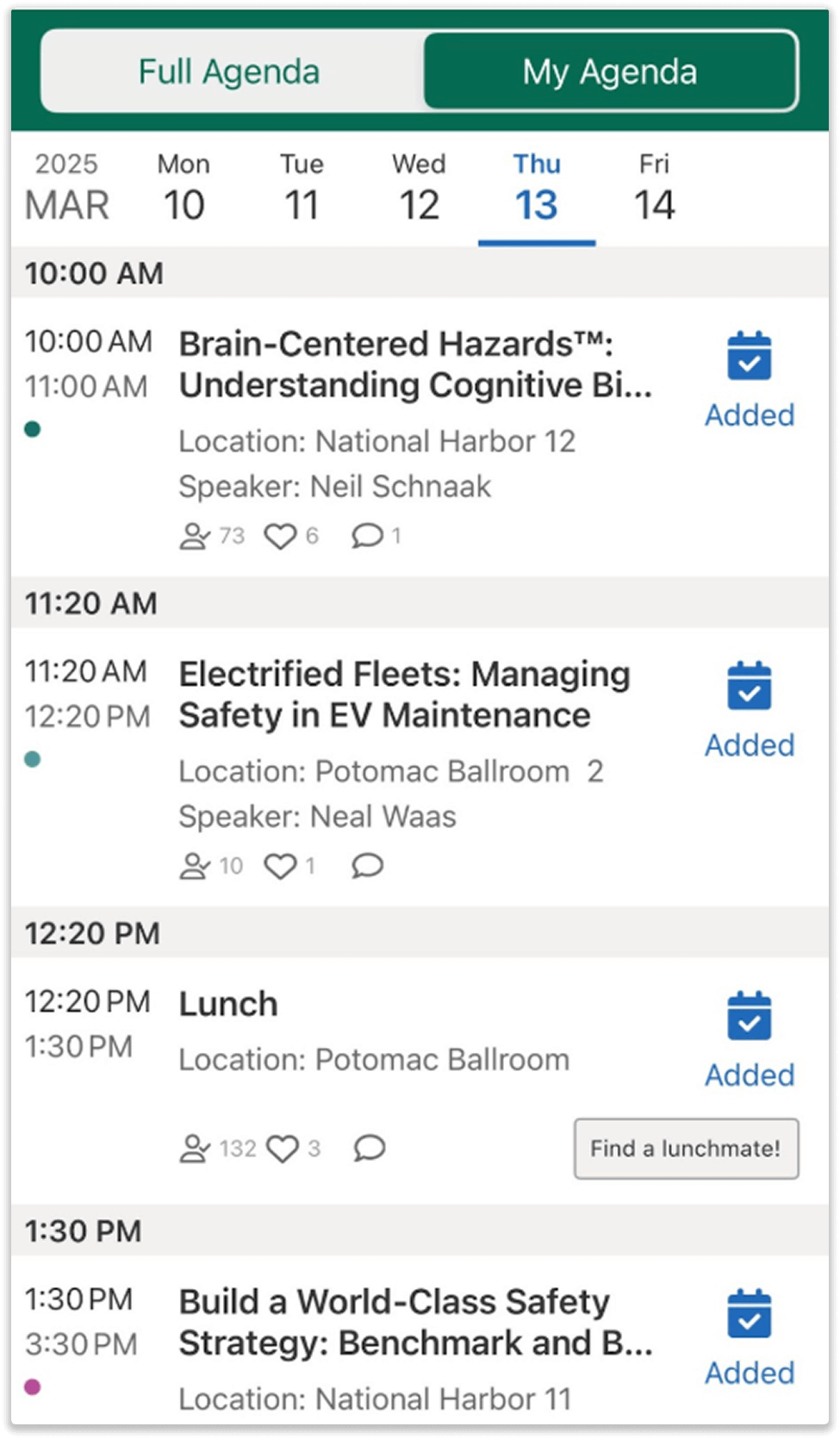This screenshot has width=840, height=1439.
Task: Jump to Friday 14 schedule
Action: [654, 189]
